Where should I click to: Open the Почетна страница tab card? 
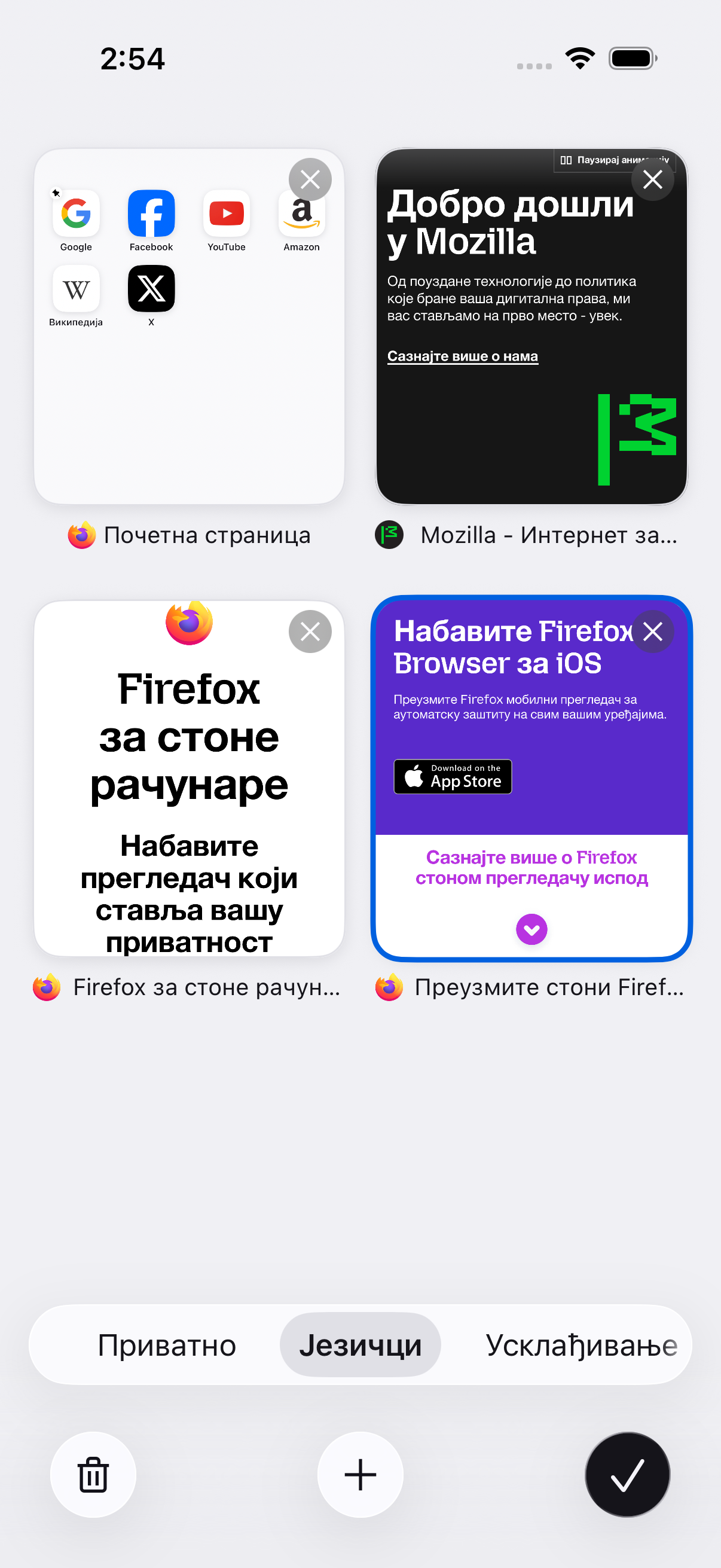click(190, 327)
